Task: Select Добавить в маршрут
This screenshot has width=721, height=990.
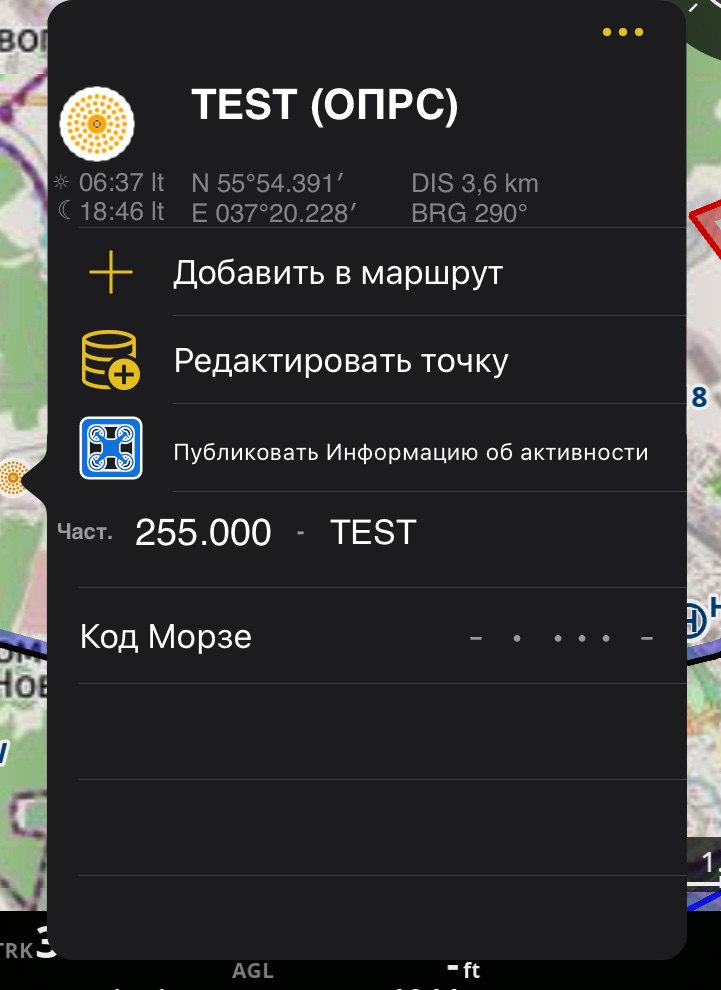Action: (x=337, y=273)
